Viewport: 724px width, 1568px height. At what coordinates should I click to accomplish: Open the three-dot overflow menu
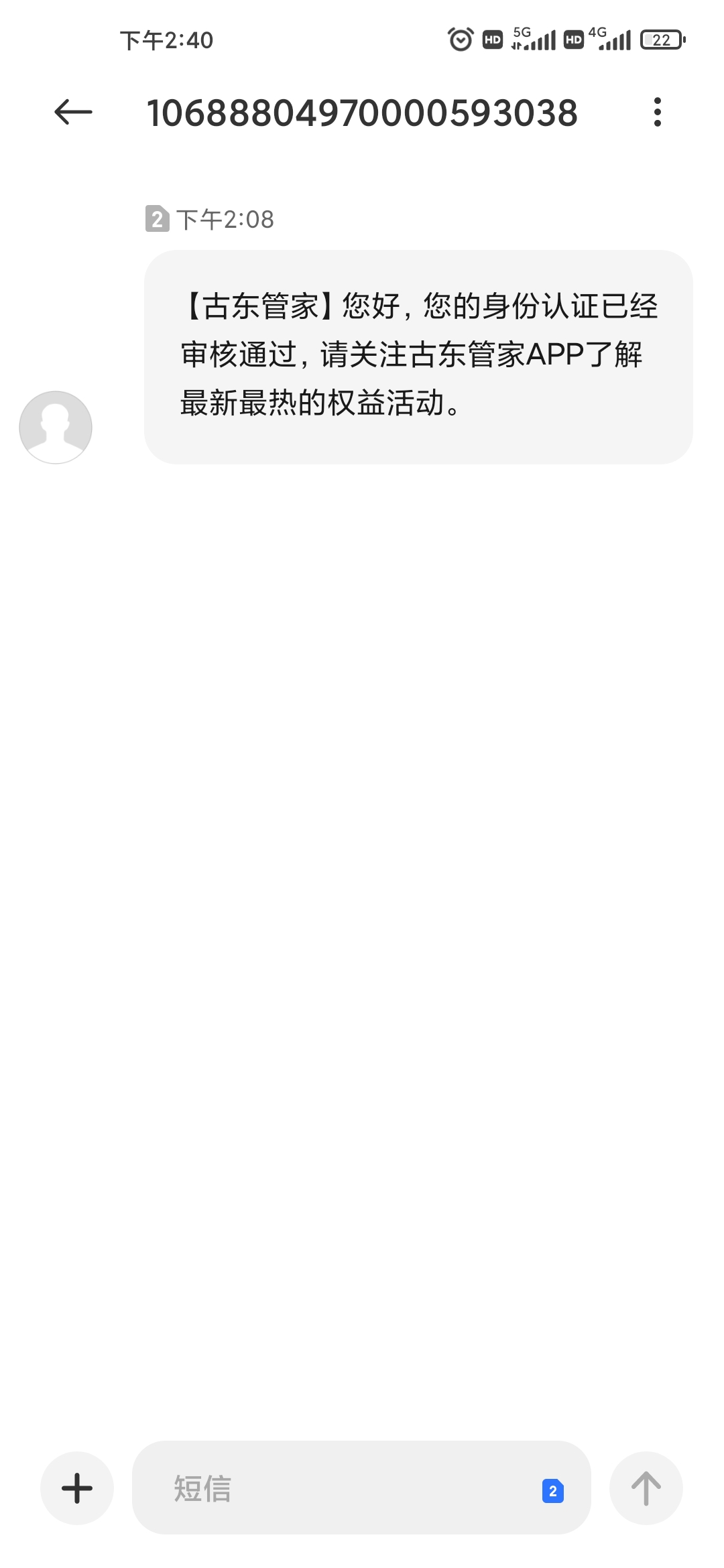click(x=657, y=112)
